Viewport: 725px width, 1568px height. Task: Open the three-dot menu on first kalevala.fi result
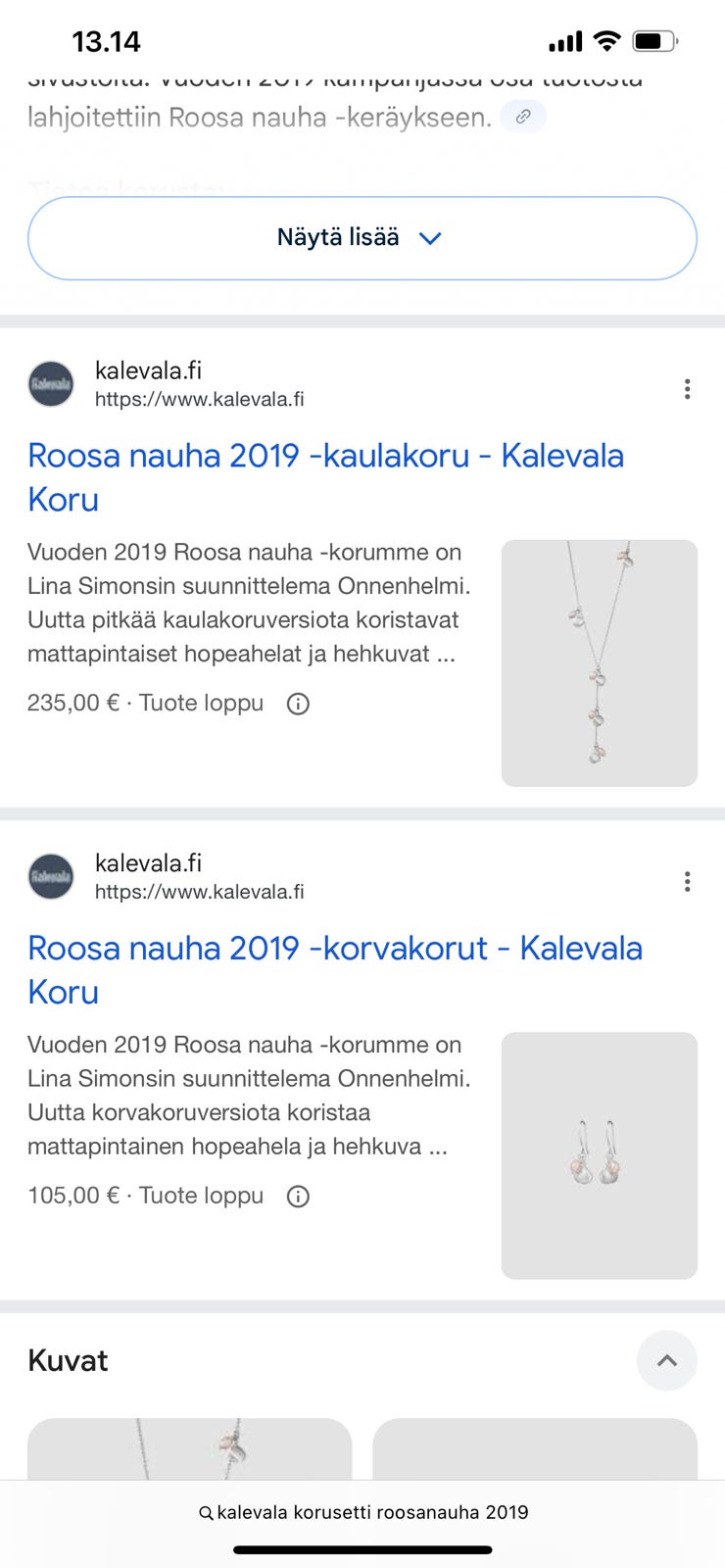tap(687, 389)
